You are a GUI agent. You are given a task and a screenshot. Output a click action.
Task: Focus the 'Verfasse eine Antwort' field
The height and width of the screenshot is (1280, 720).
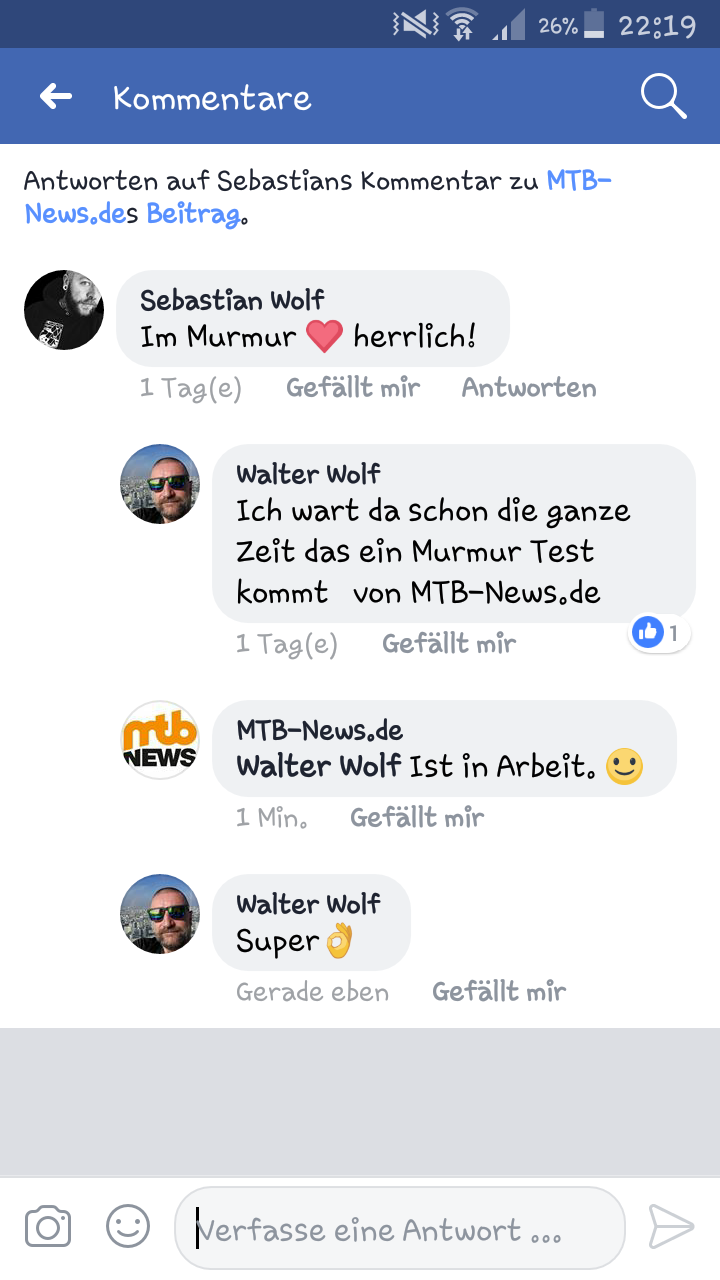(400, 1230)
